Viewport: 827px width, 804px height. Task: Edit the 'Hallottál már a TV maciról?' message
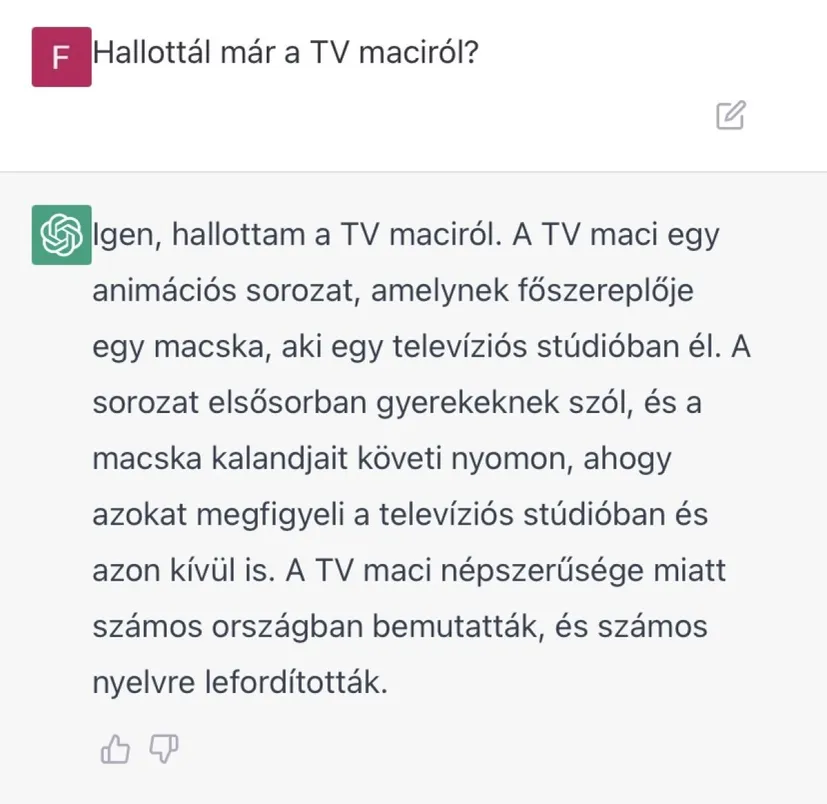731,116
